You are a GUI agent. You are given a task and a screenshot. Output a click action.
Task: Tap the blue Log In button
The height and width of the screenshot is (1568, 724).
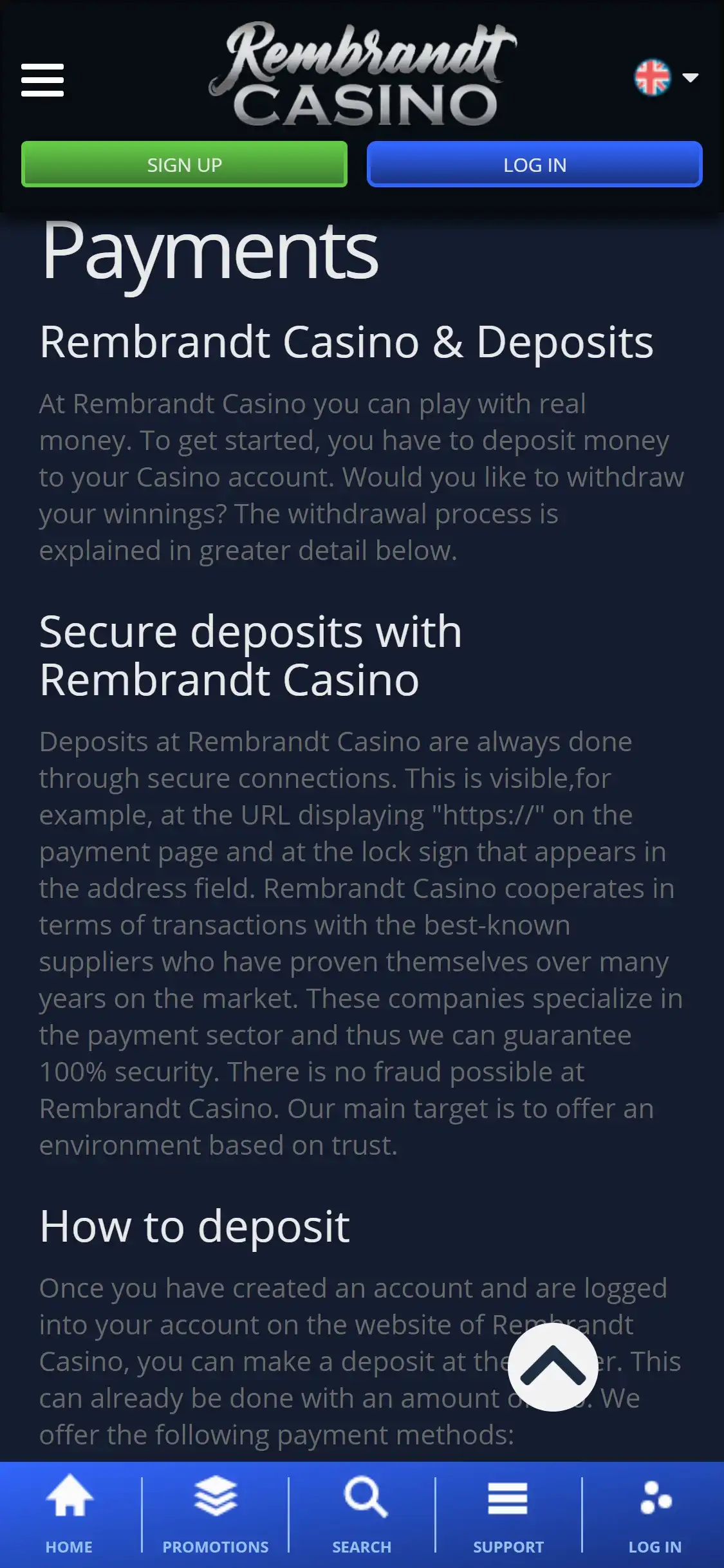534,165
